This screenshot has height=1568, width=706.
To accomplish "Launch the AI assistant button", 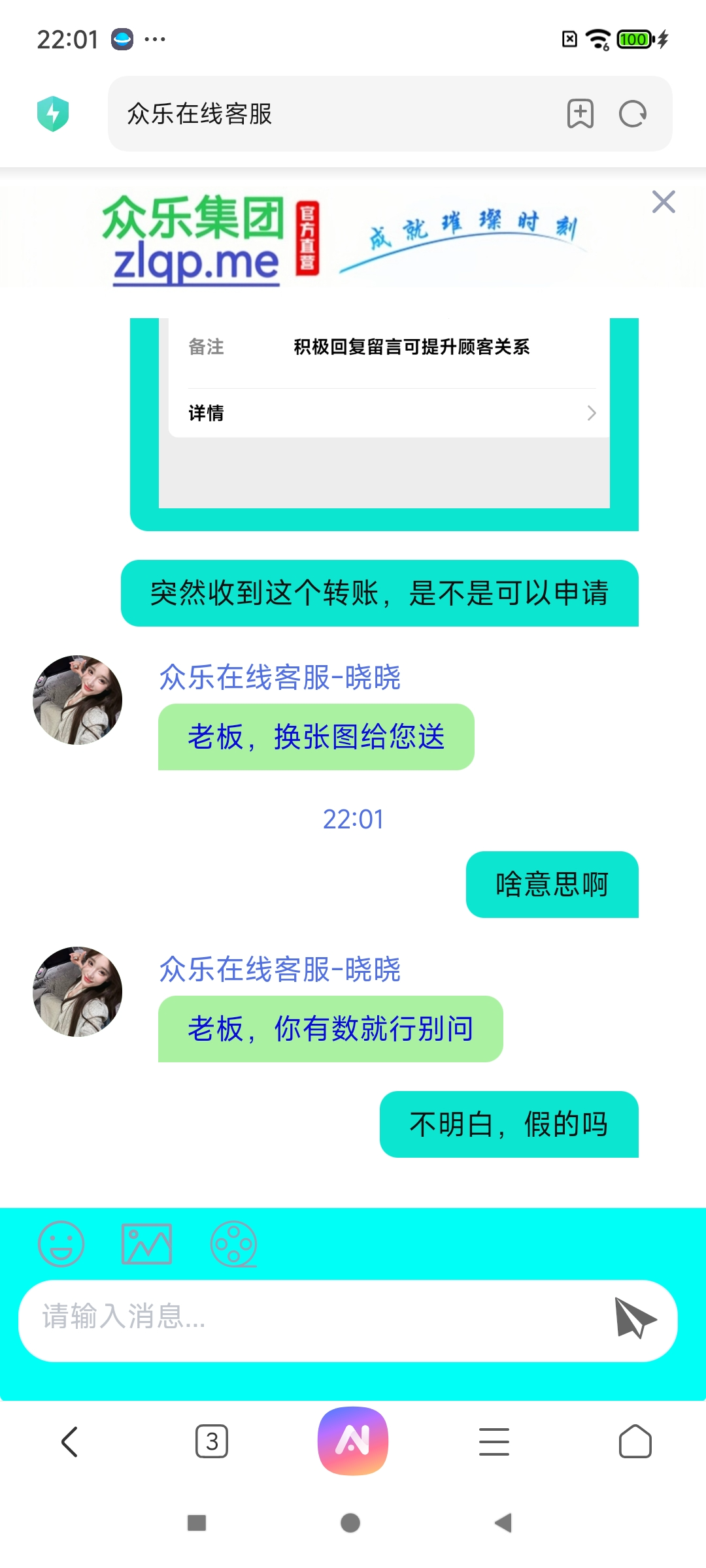I will [x=353, y=1441].
